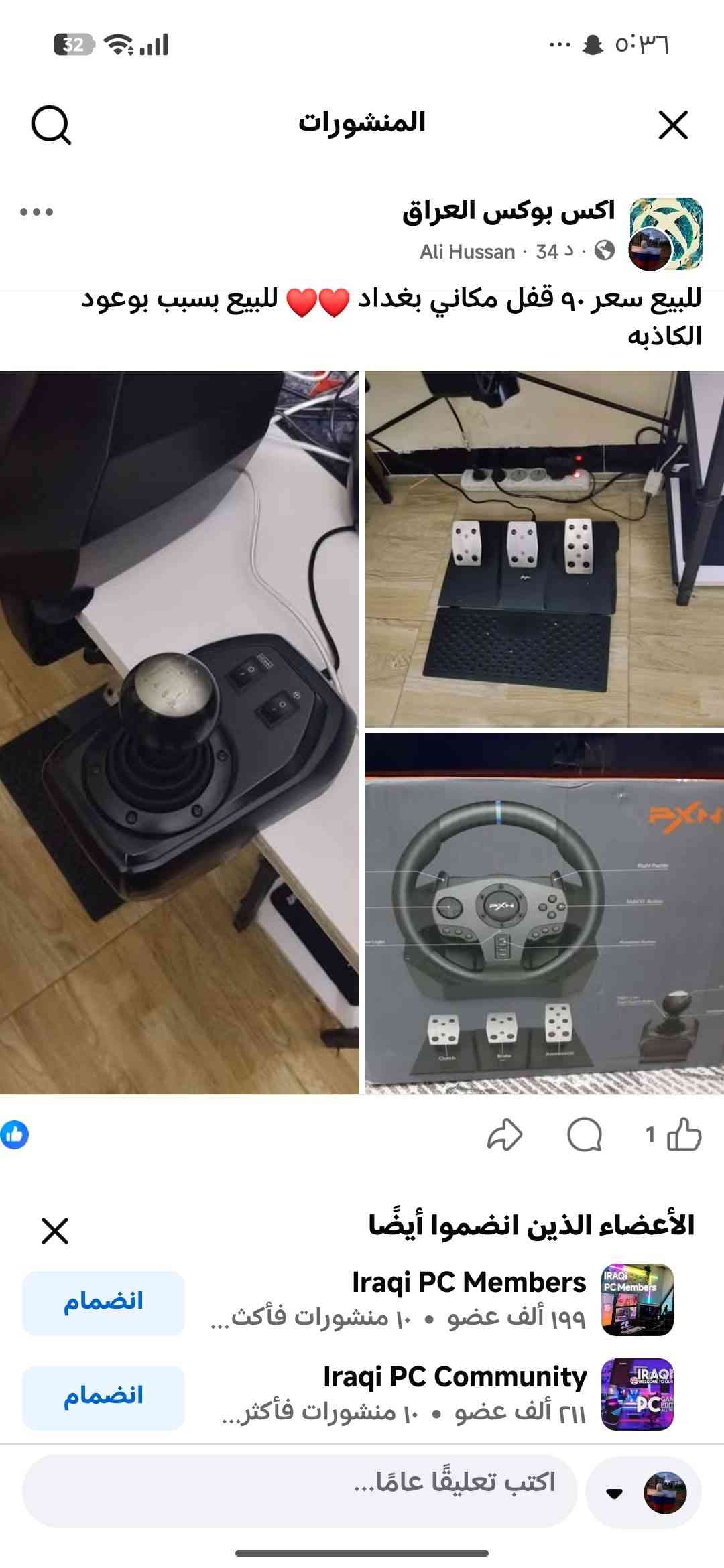Open the اكس بوكس العراق group page

click(x=508, y=211)
